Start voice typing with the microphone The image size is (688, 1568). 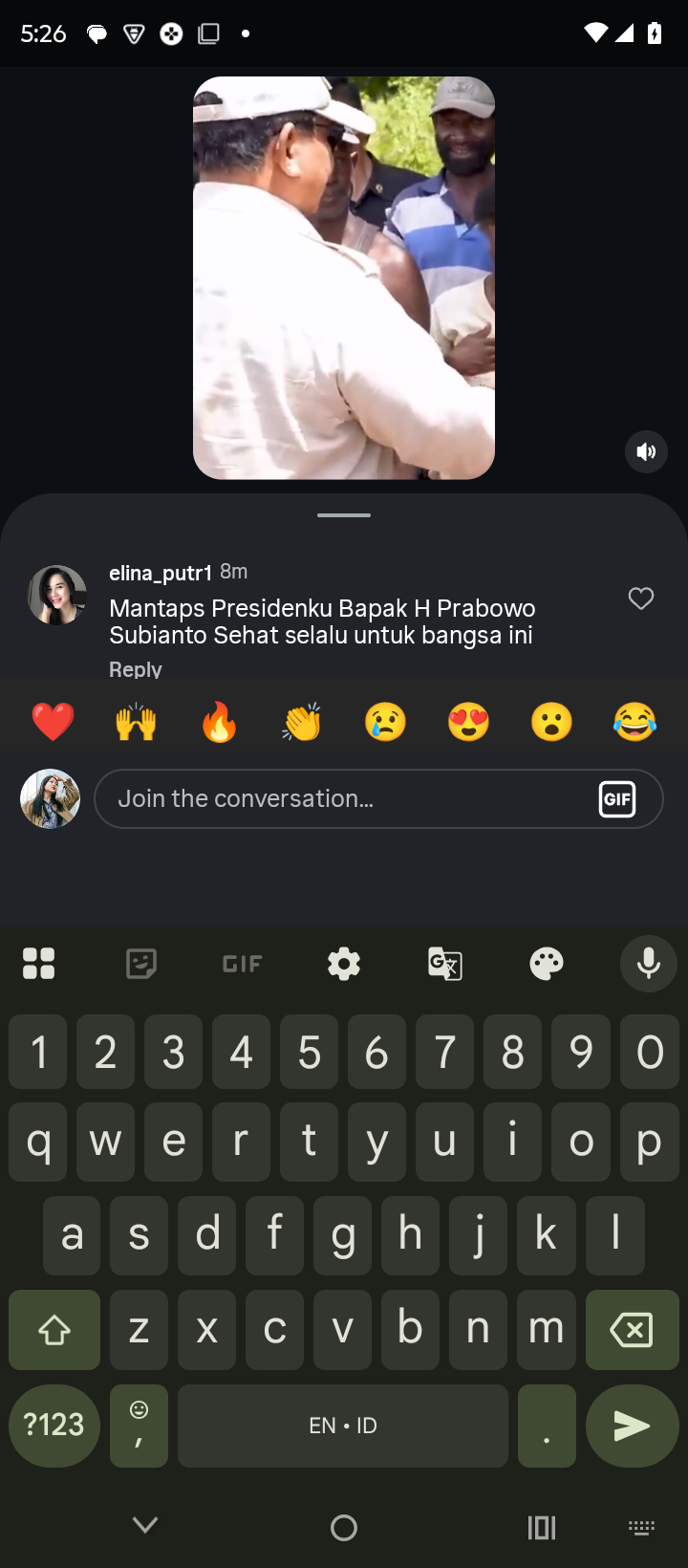click(x=649, y=964)
